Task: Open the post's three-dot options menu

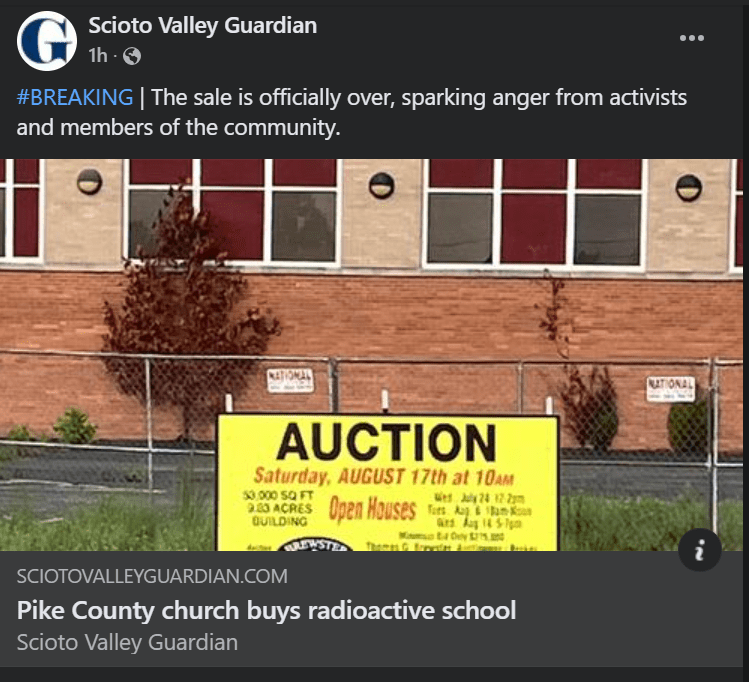Action: pos(692,38)
